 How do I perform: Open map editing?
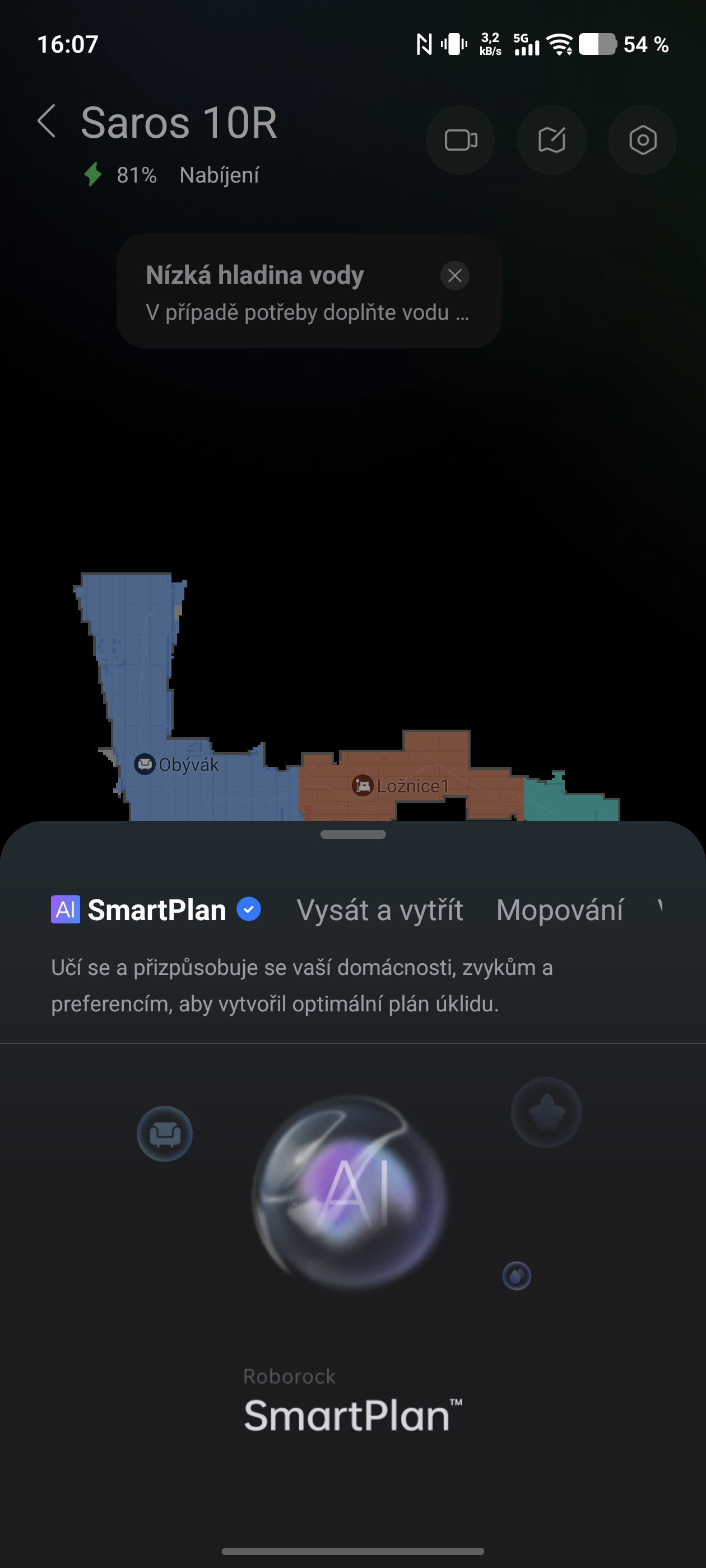[551, 140]
